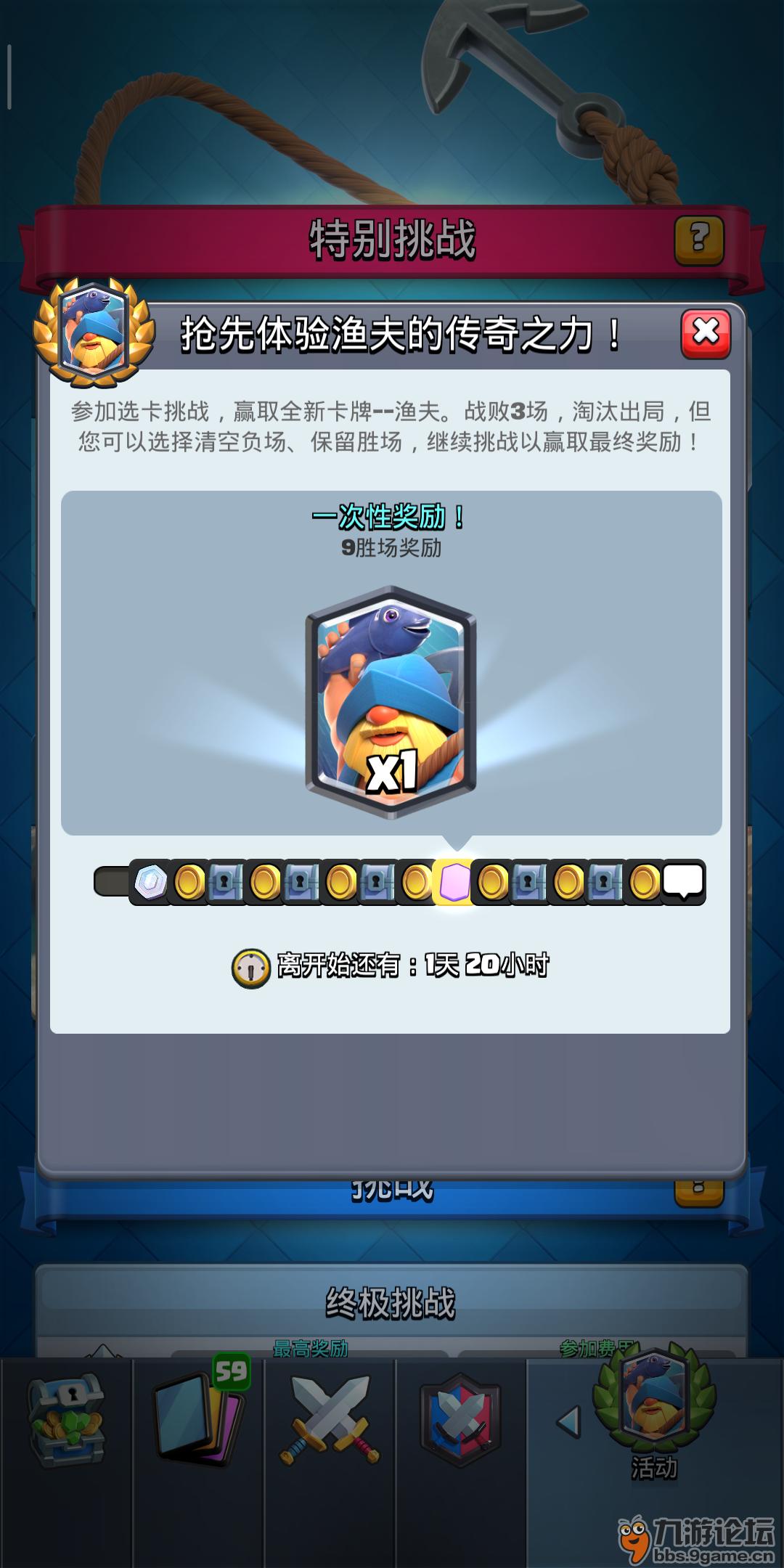View the Fisherman card reward
This screenshot has height=1568, width=784.
click(x=391, y=703)
